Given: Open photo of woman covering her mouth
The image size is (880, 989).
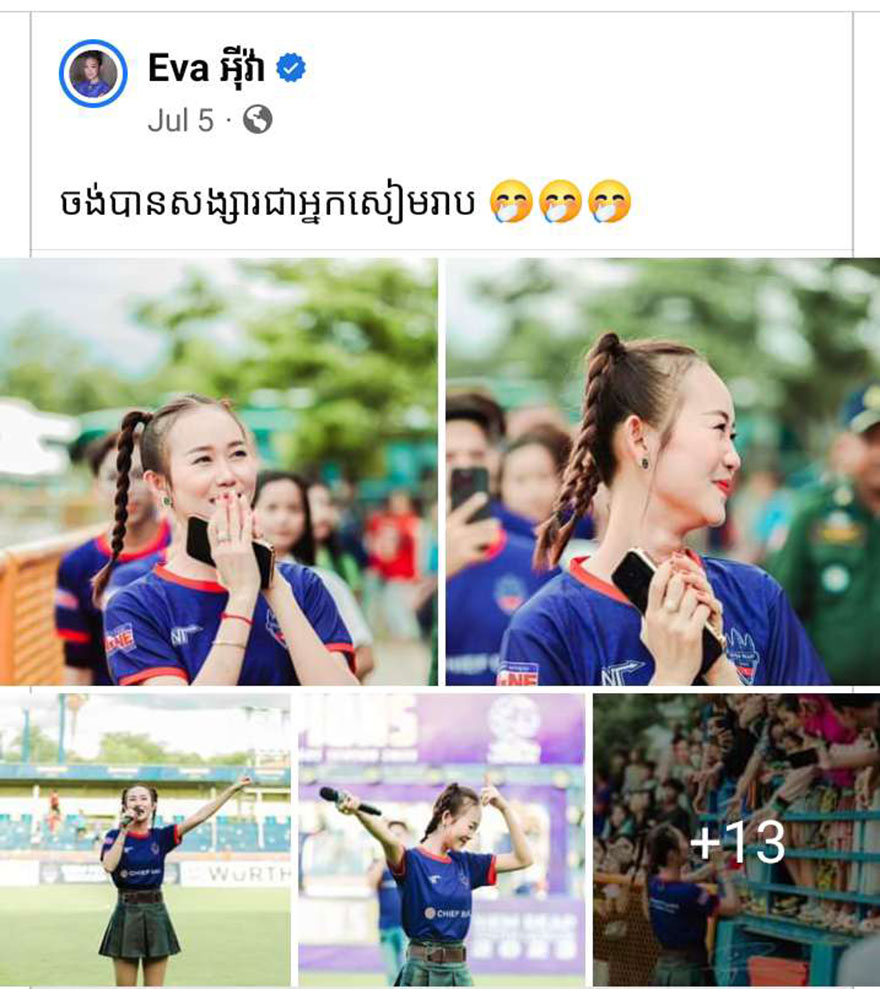Looking at the screenshot, I should [219, 472].
